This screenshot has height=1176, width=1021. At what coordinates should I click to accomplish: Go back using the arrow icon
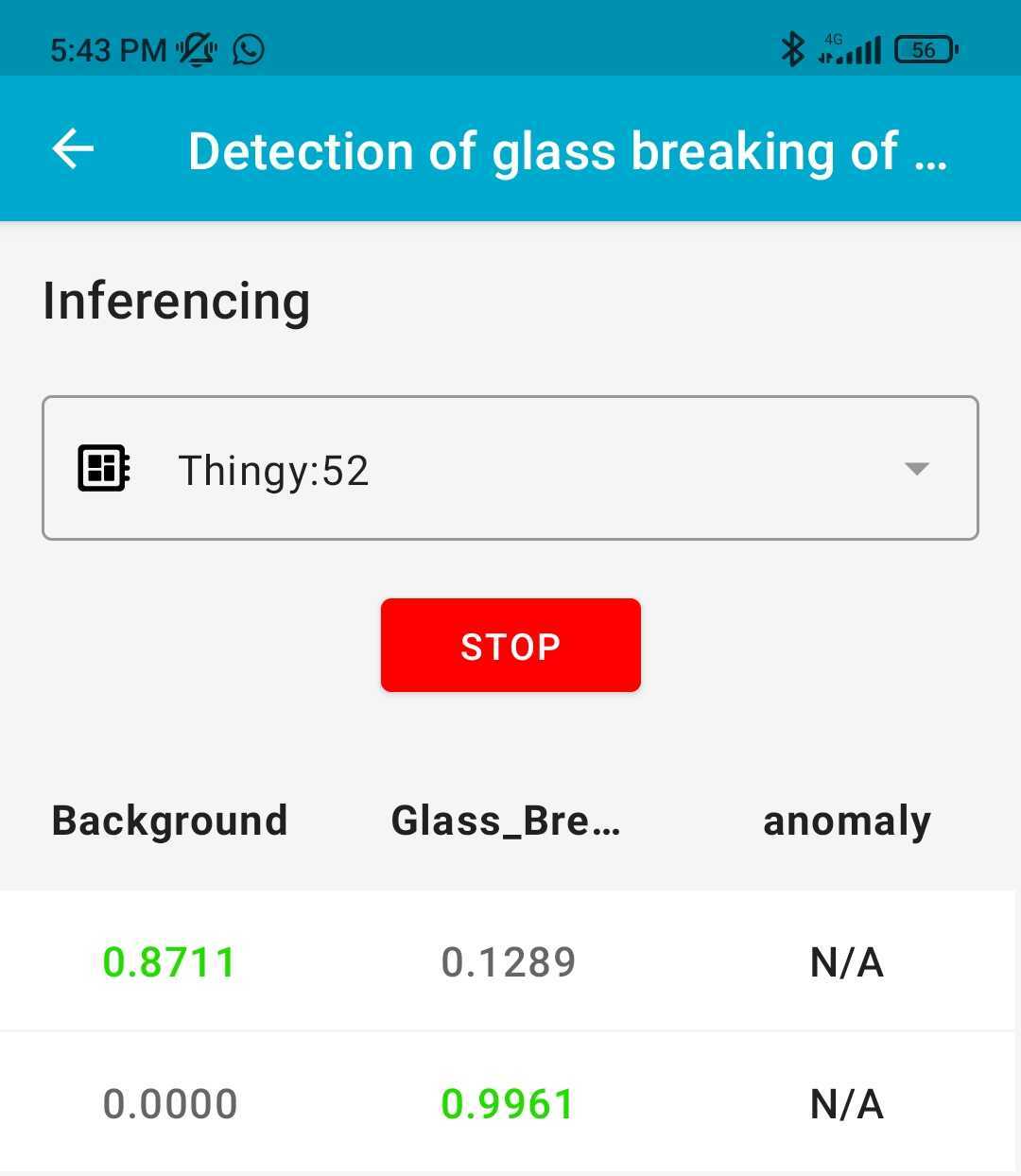tap(73, 149)
